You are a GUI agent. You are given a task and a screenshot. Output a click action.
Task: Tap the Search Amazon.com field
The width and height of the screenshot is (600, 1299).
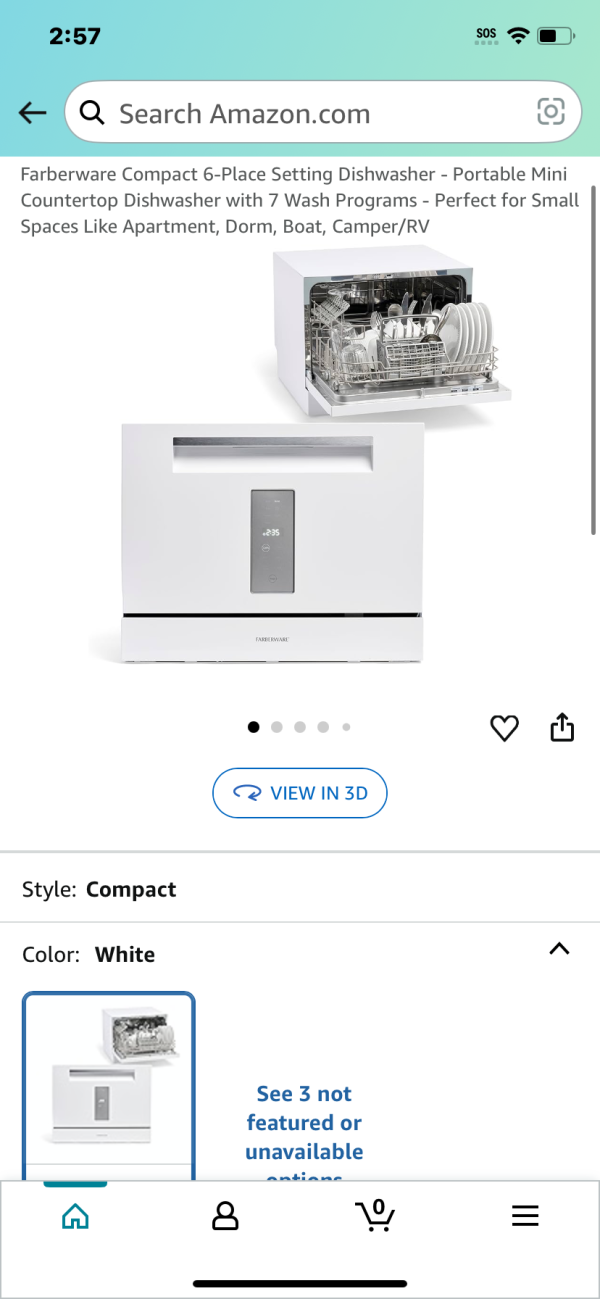coord(300,113)
